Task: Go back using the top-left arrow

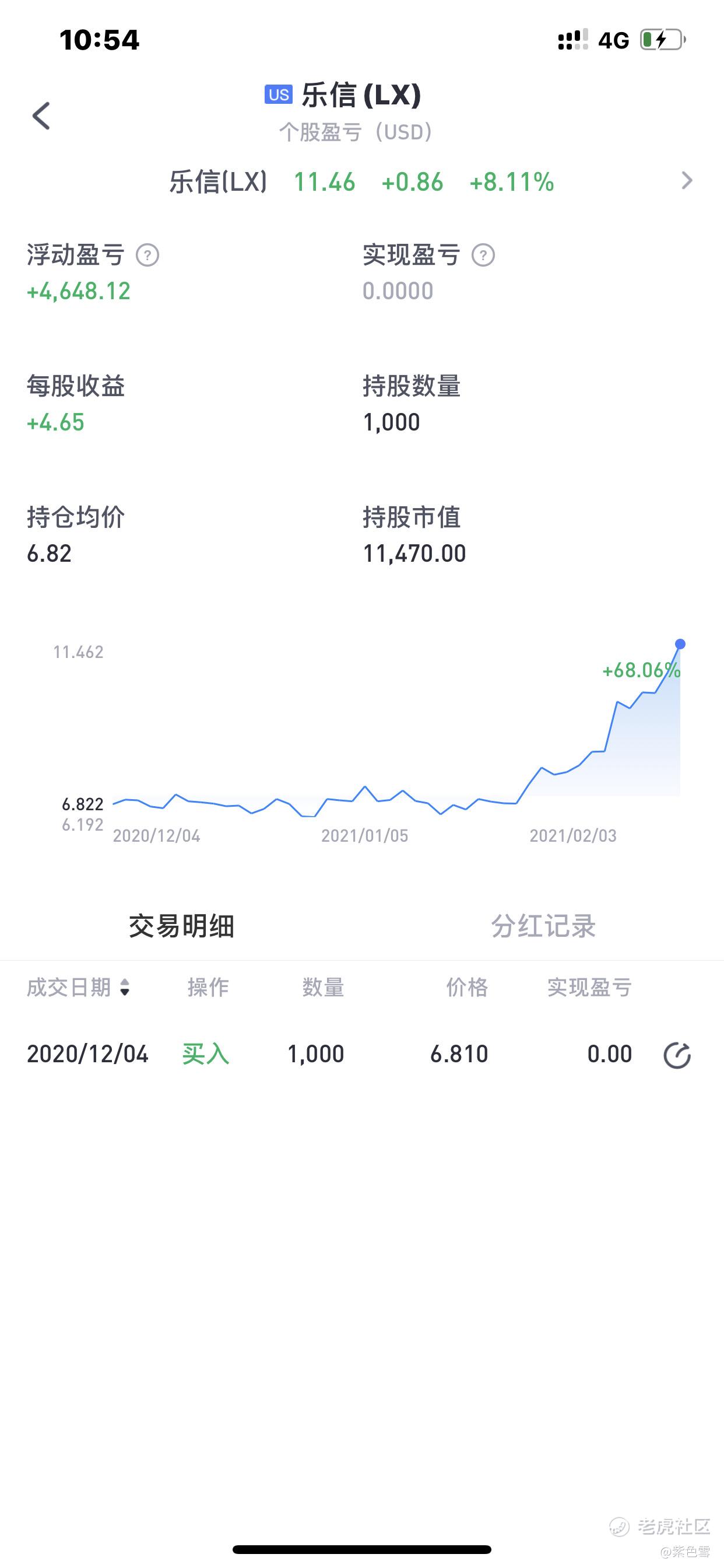Action: [x=41, y=116]
